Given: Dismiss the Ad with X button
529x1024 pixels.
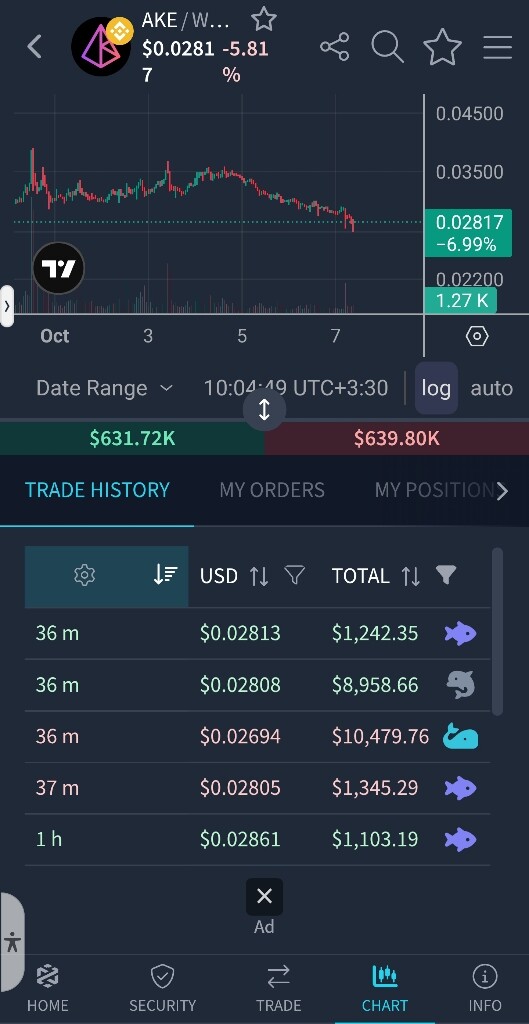Looking at the screenshot, I should pos(264,897).
